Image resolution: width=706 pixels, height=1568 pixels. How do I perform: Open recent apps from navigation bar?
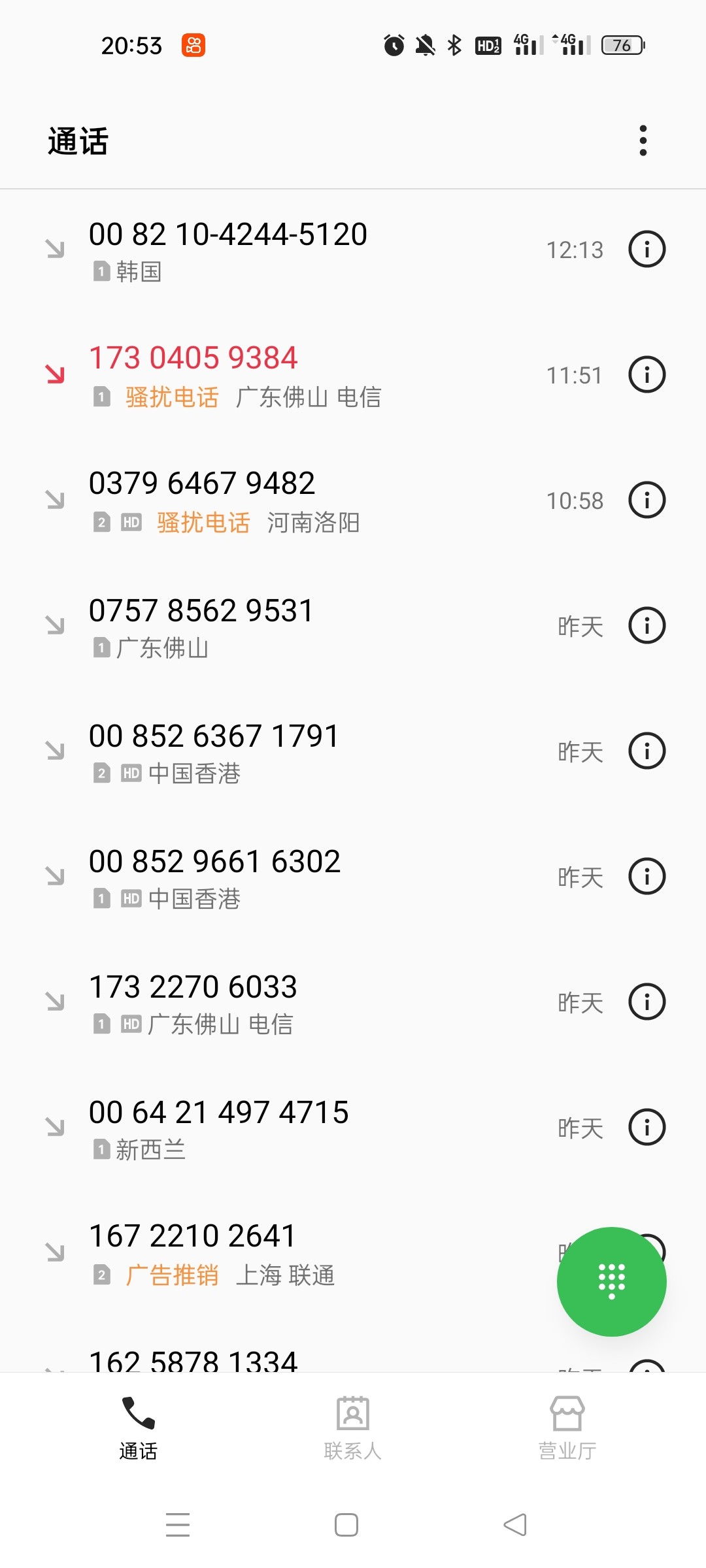coord(177,1525)
